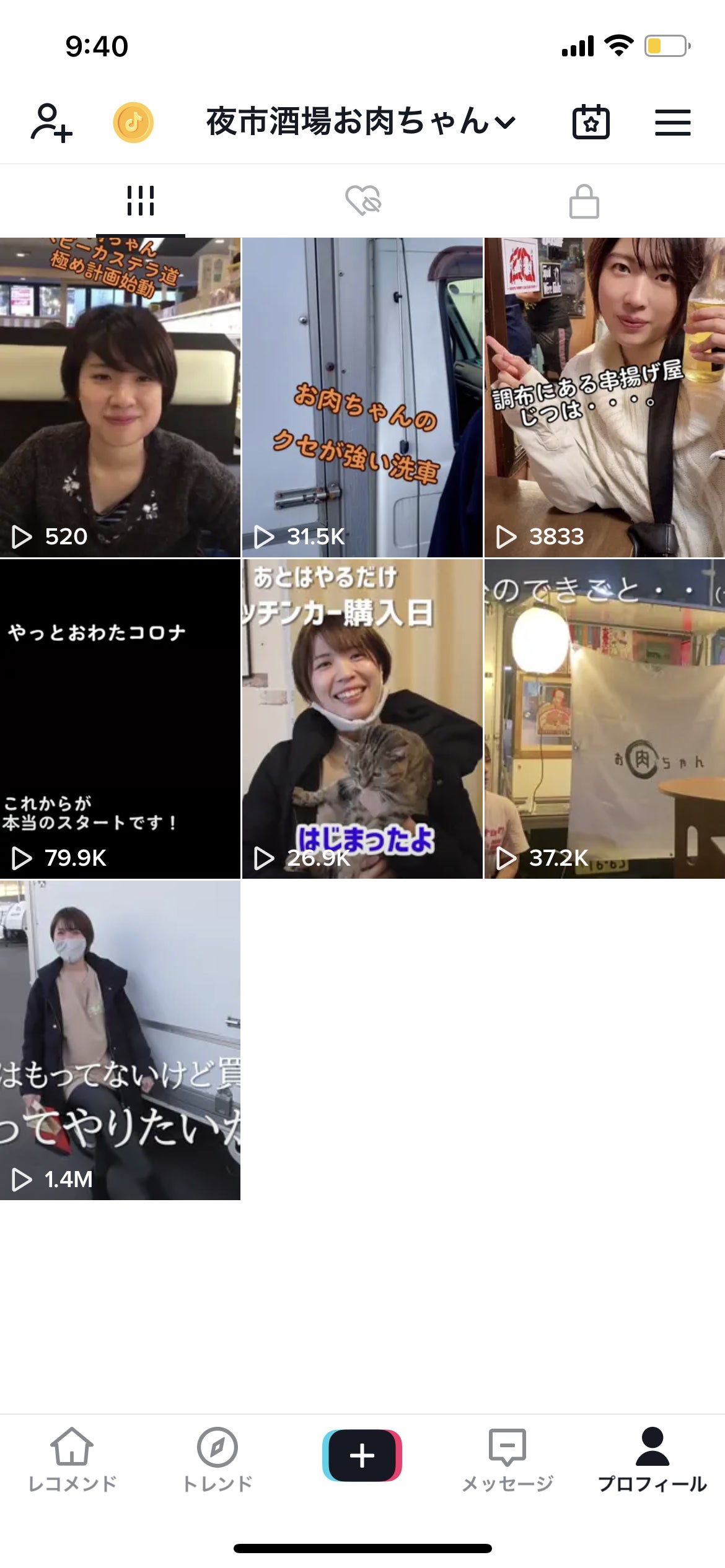This screenshot has width=725, height=1568.
Task: Open the add friends icon
Action: (51, 123)
